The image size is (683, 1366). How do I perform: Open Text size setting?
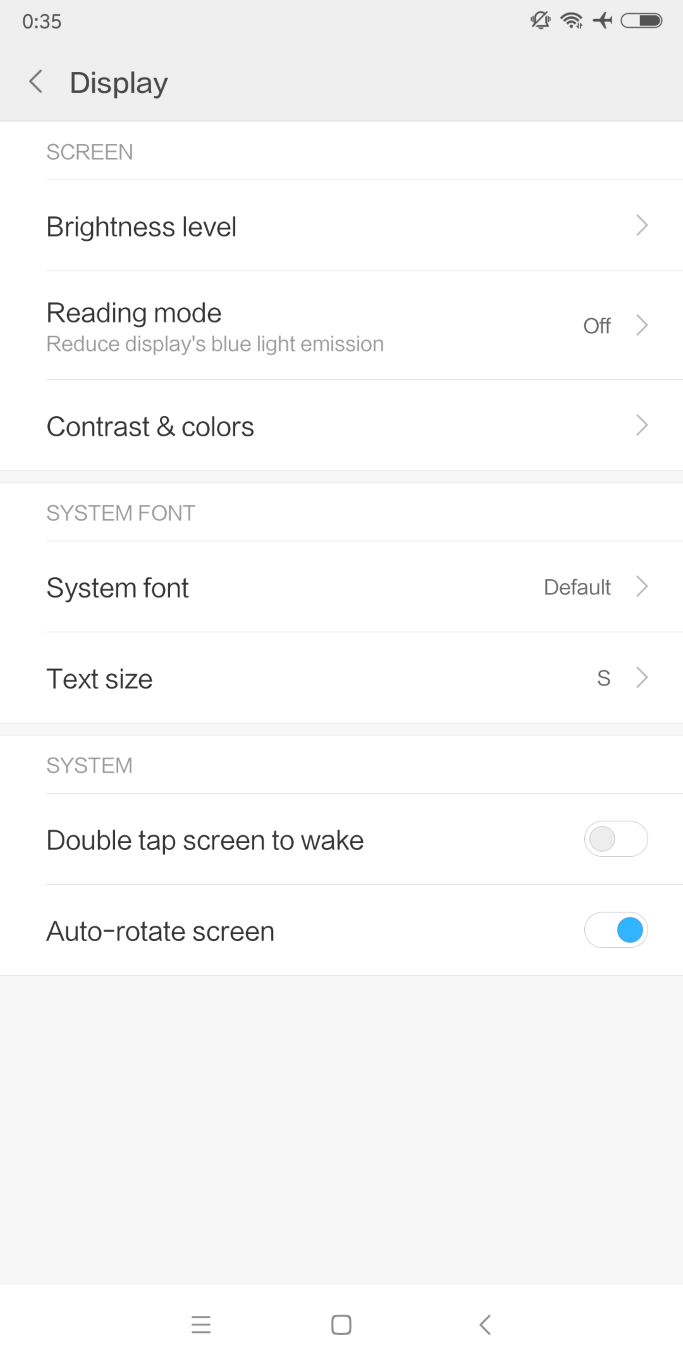(x=341, y=678)
